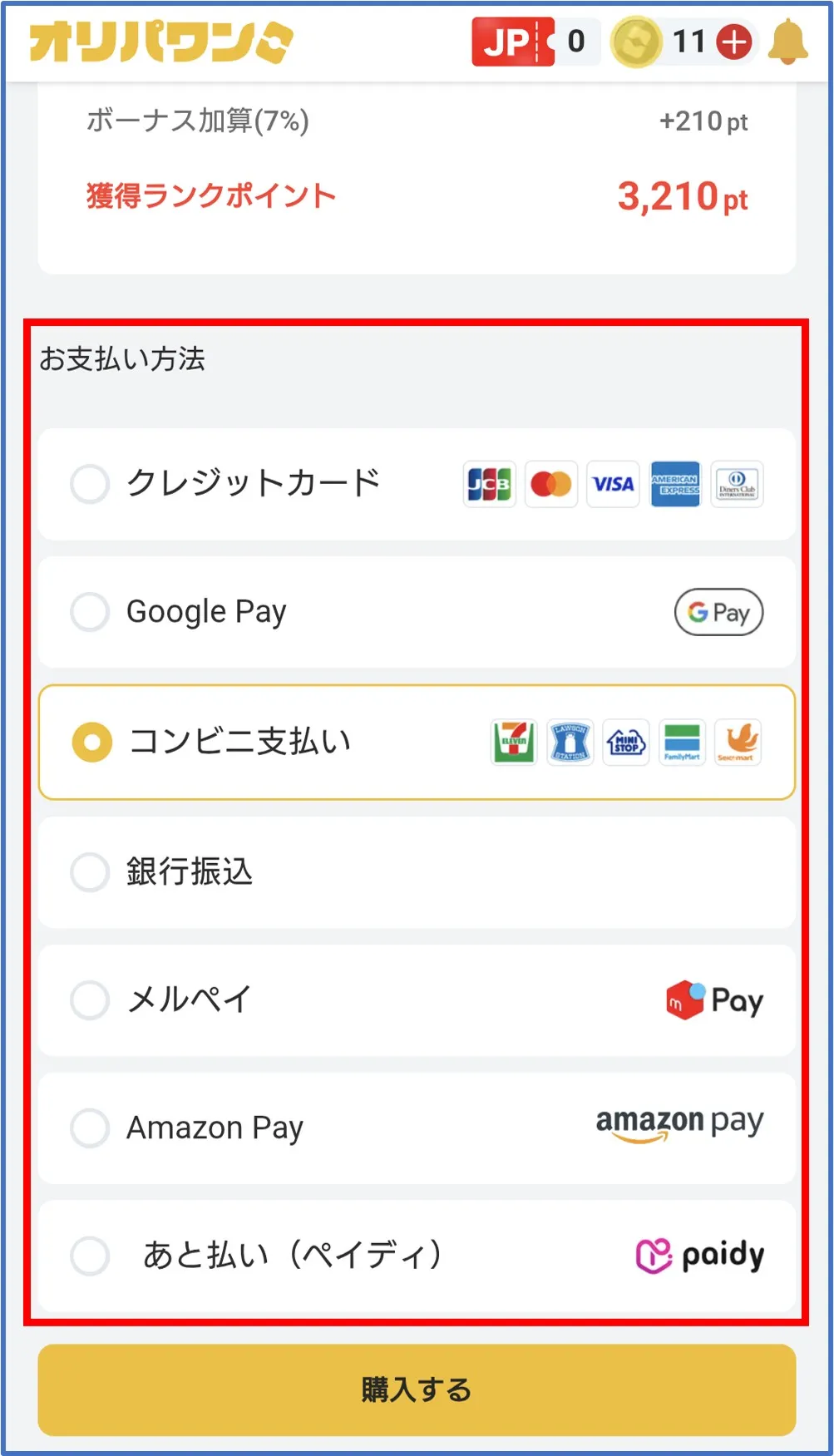Open the notifications bell
Screen dimensions: 834x1456
[787, 42]
